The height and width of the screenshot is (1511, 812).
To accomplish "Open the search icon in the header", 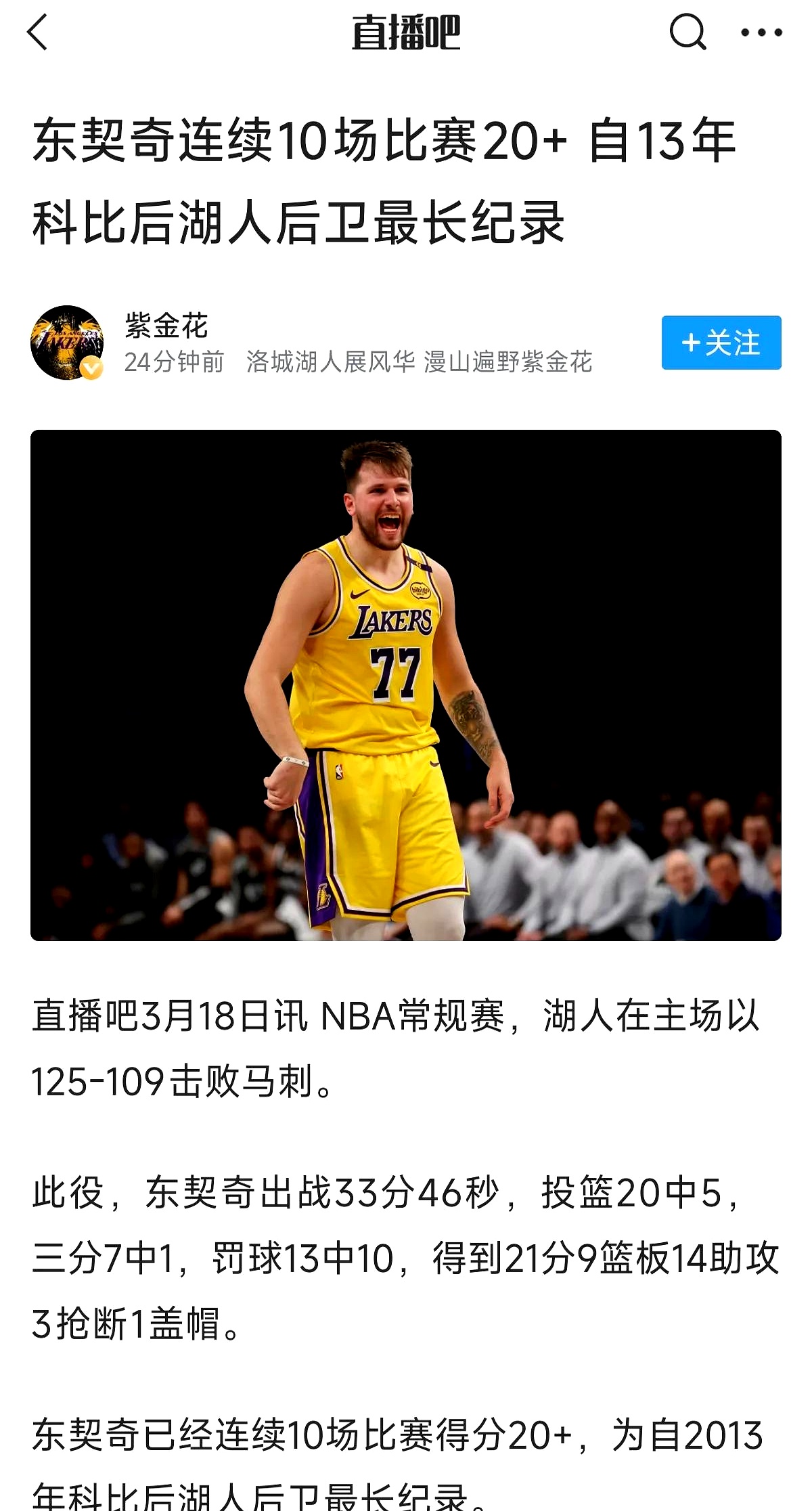I will coord(687,32).
